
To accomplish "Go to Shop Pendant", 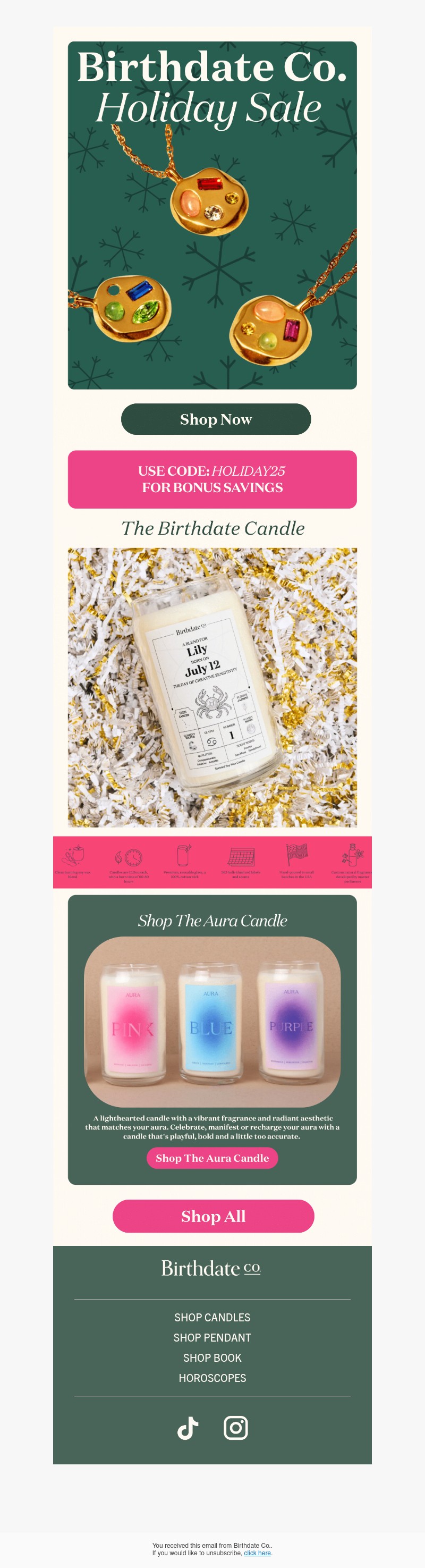I will tap(212, 1337).
